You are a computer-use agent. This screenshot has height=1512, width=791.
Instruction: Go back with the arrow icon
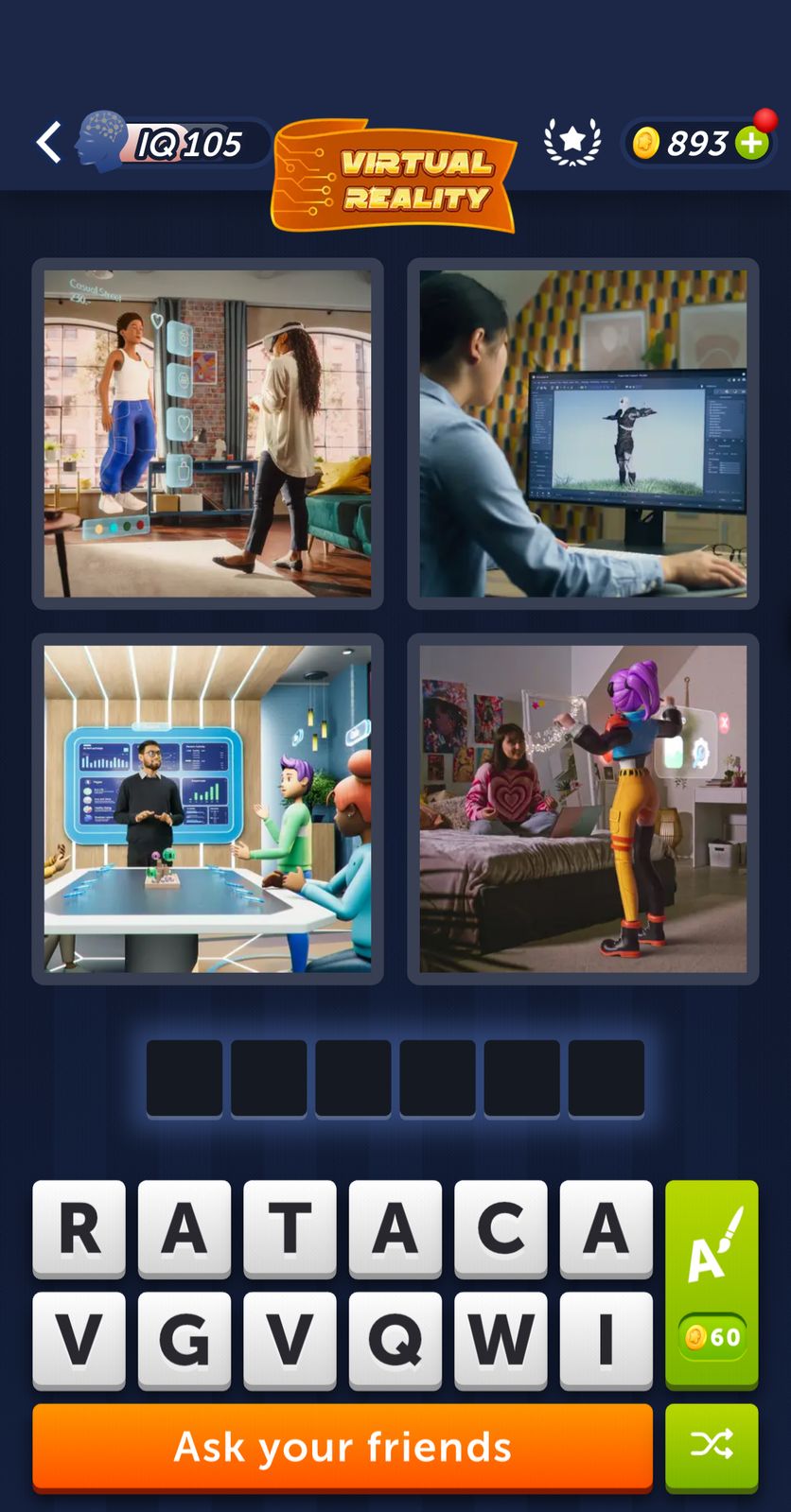(x=49, y=143)
